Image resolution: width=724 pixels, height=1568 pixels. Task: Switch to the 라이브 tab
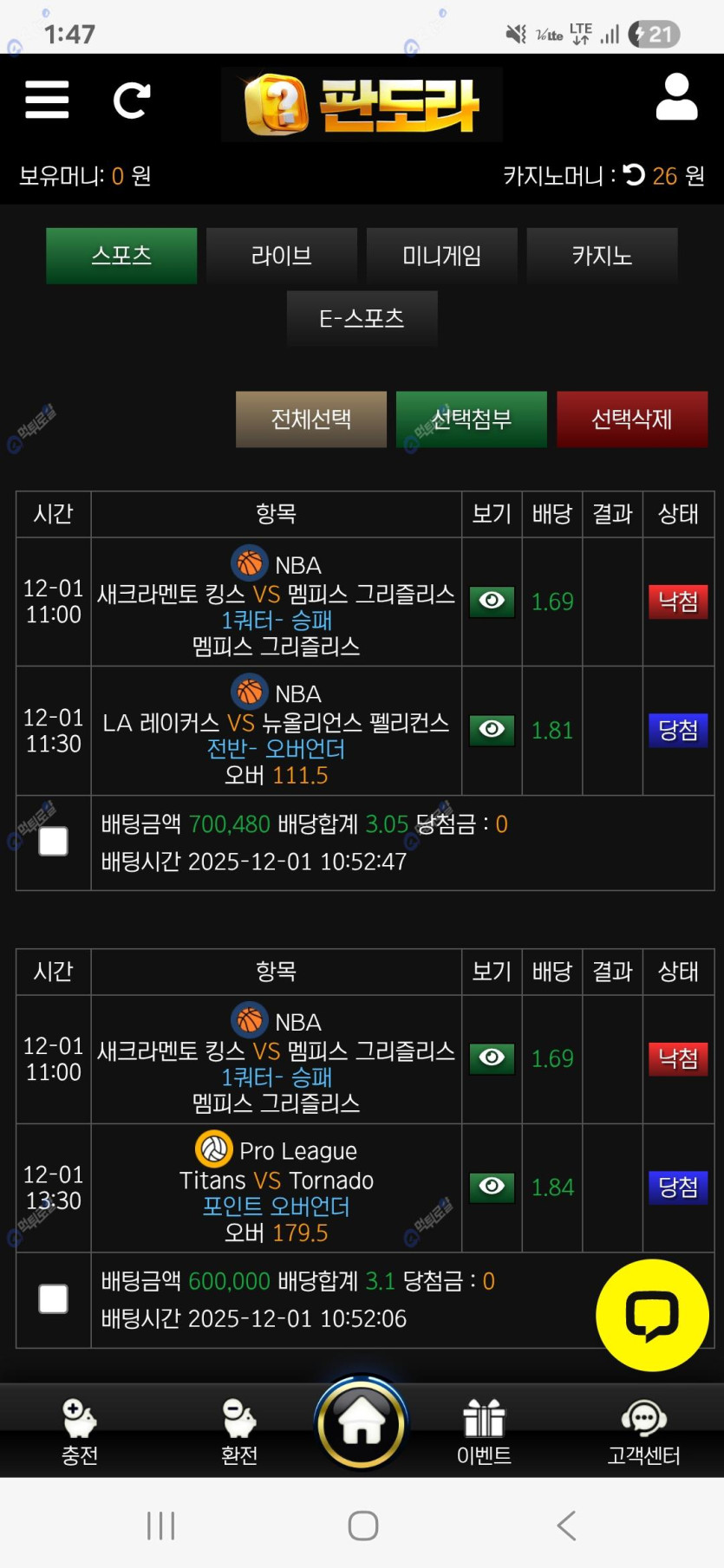(282, 256)
